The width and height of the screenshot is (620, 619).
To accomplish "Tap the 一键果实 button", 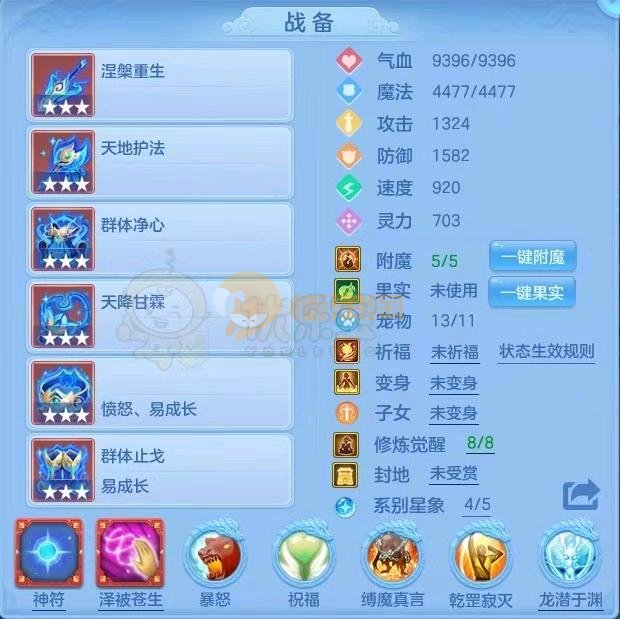I will click(533, 292).
